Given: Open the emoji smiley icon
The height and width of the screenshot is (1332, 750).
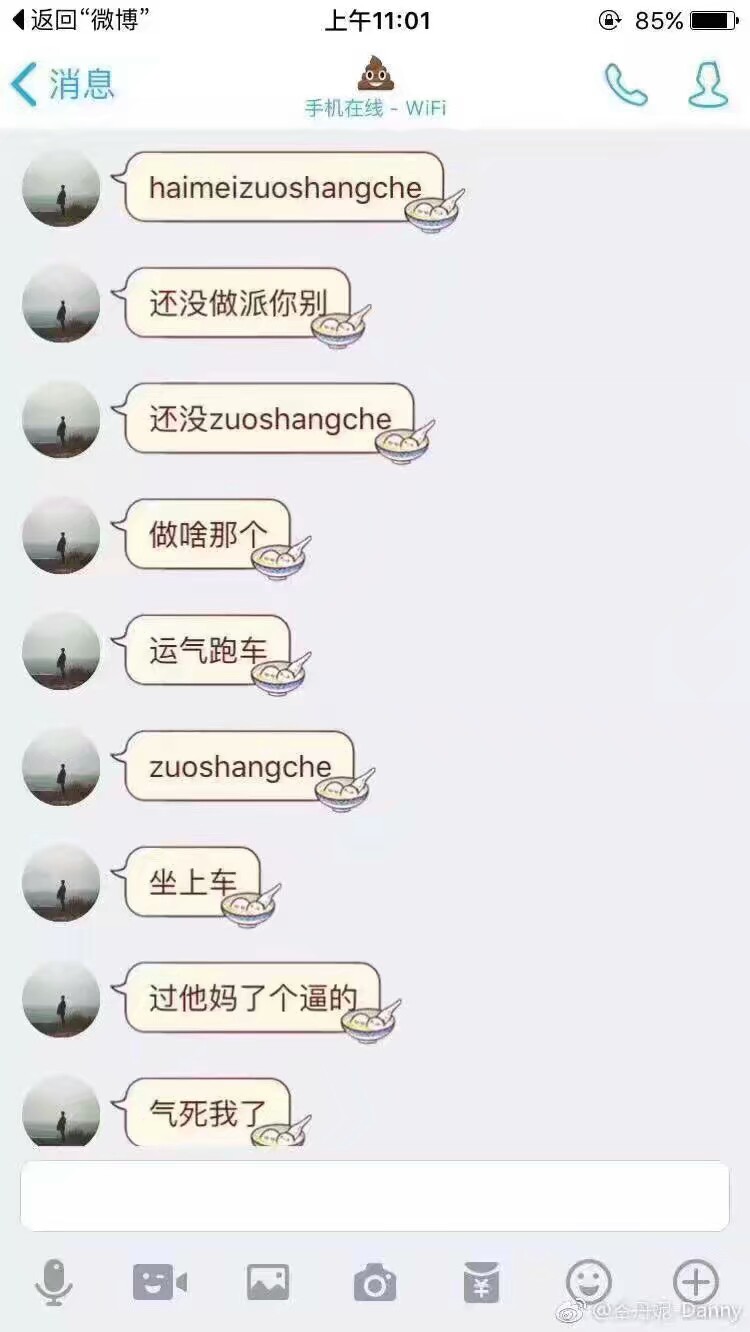Looking at the screenshot, I should click(588, 1281).
